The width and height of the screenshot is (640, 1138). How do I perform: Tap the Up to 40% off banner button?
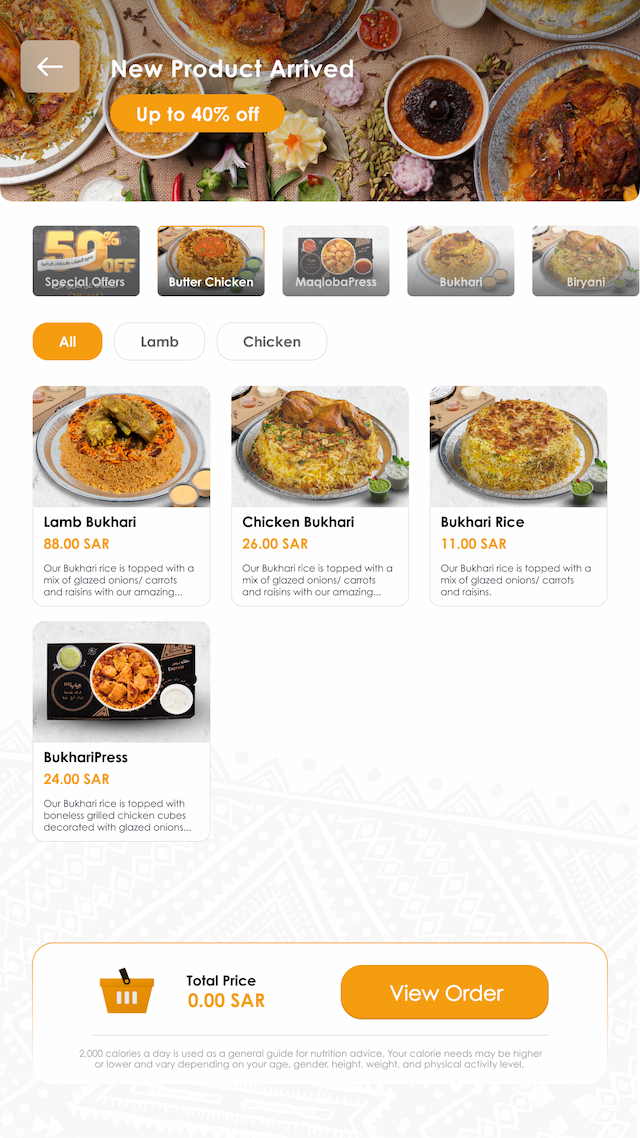coord(198,114)
